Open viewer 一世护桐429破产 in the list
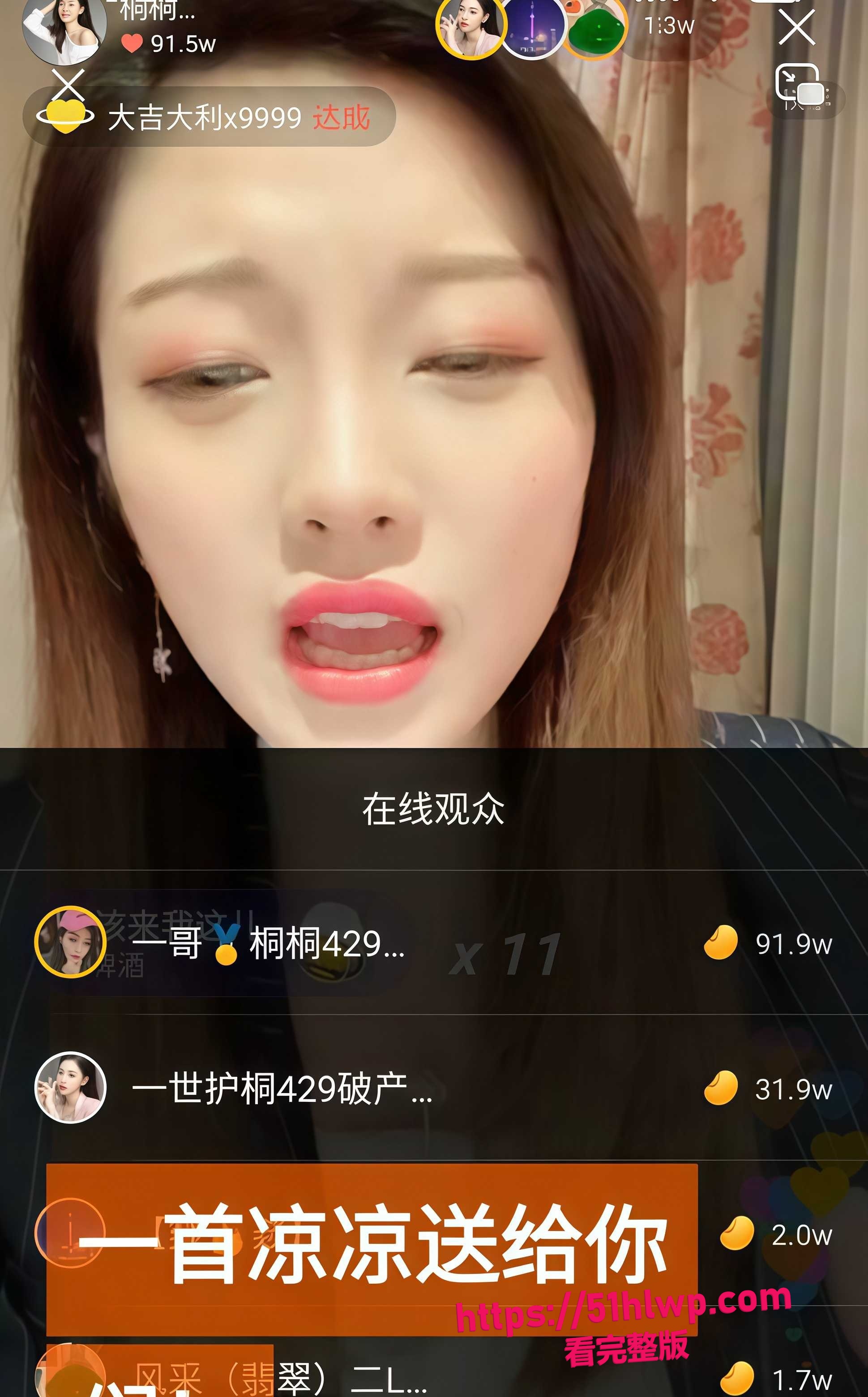The height and width of the screenshot is (1397, 868). click(434, 1088)
